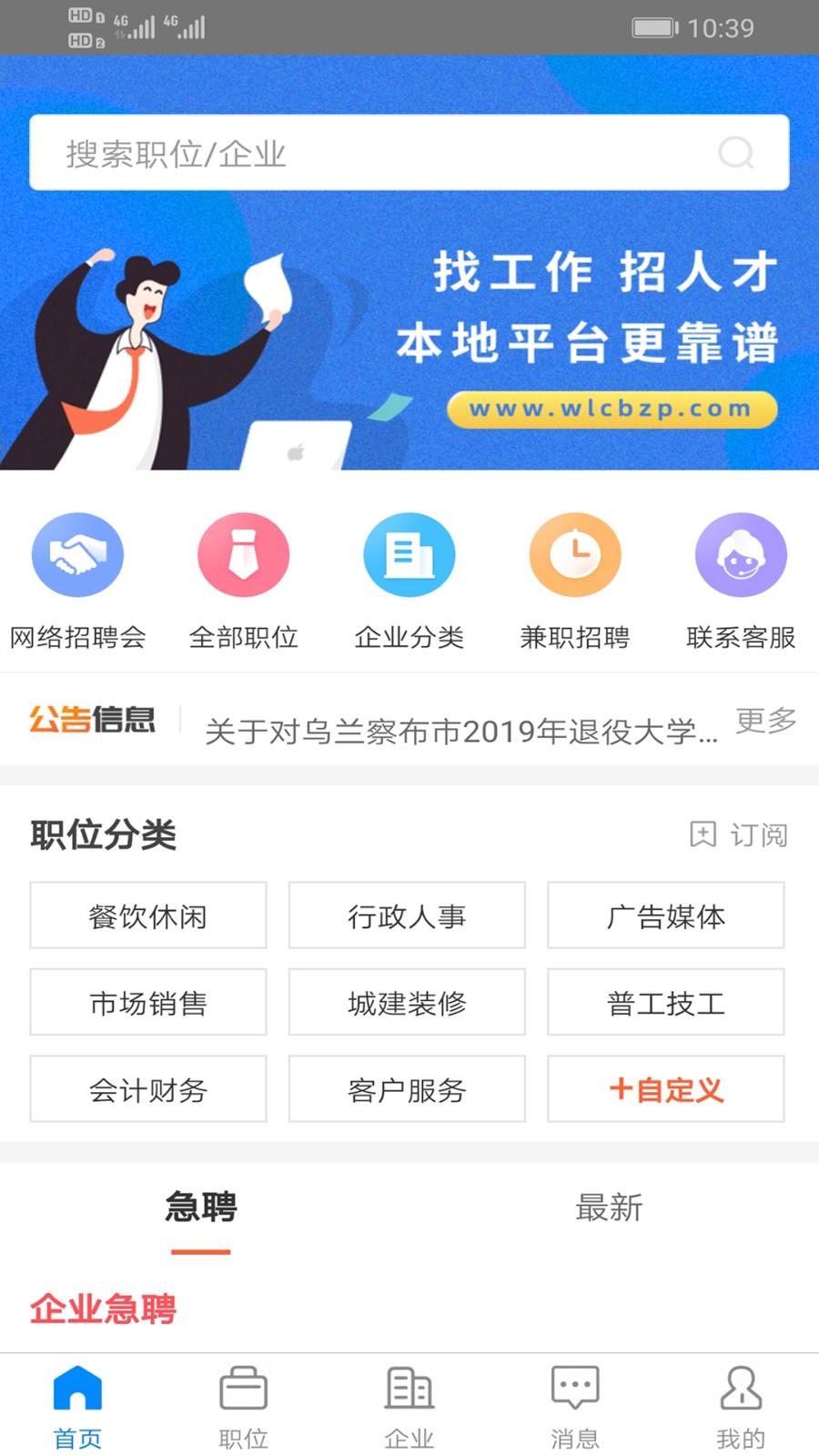This screenshot has height=1456, width=819.
Task: Choose the 普工技工 category
Action: click(x=665, y=1003)
